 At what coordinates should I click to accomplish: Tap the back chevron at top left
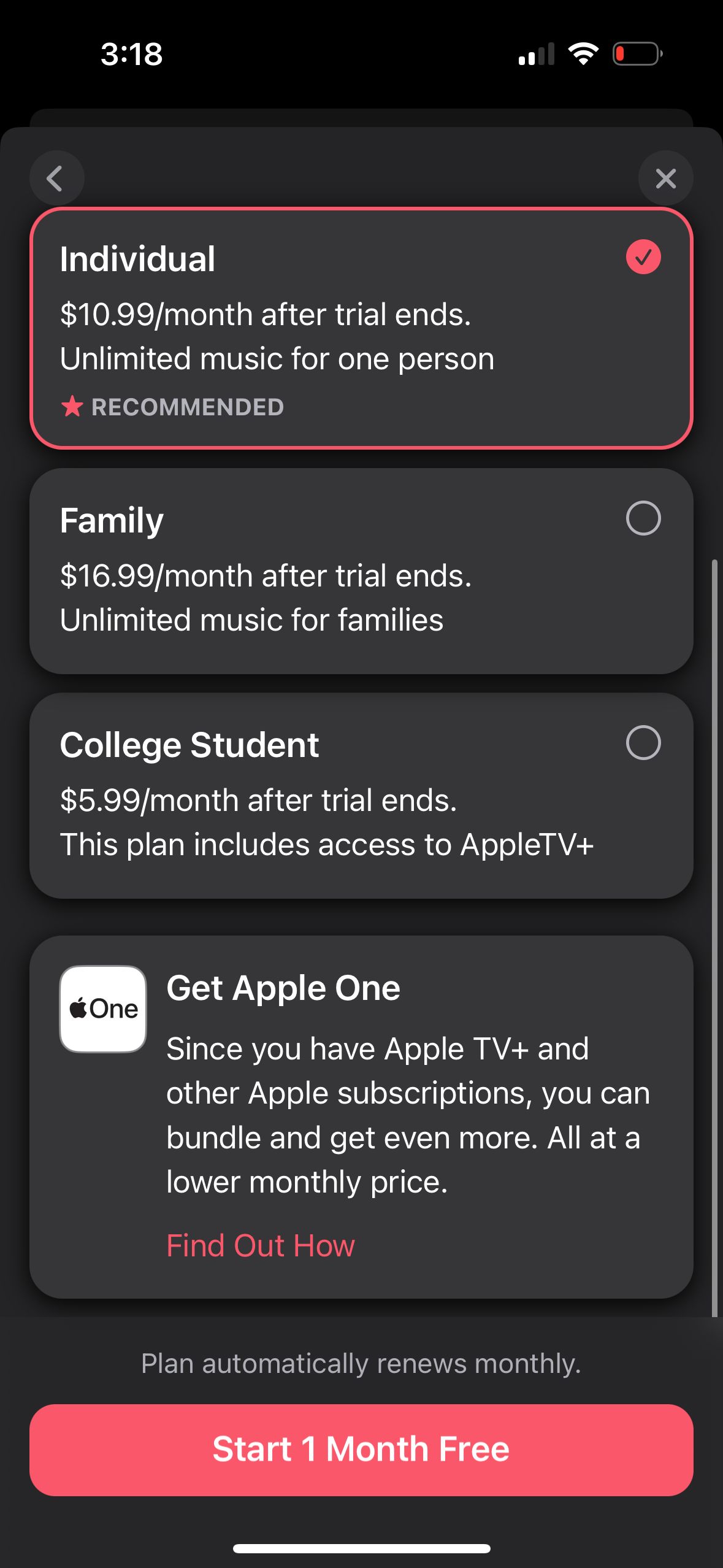click(56, 178)
